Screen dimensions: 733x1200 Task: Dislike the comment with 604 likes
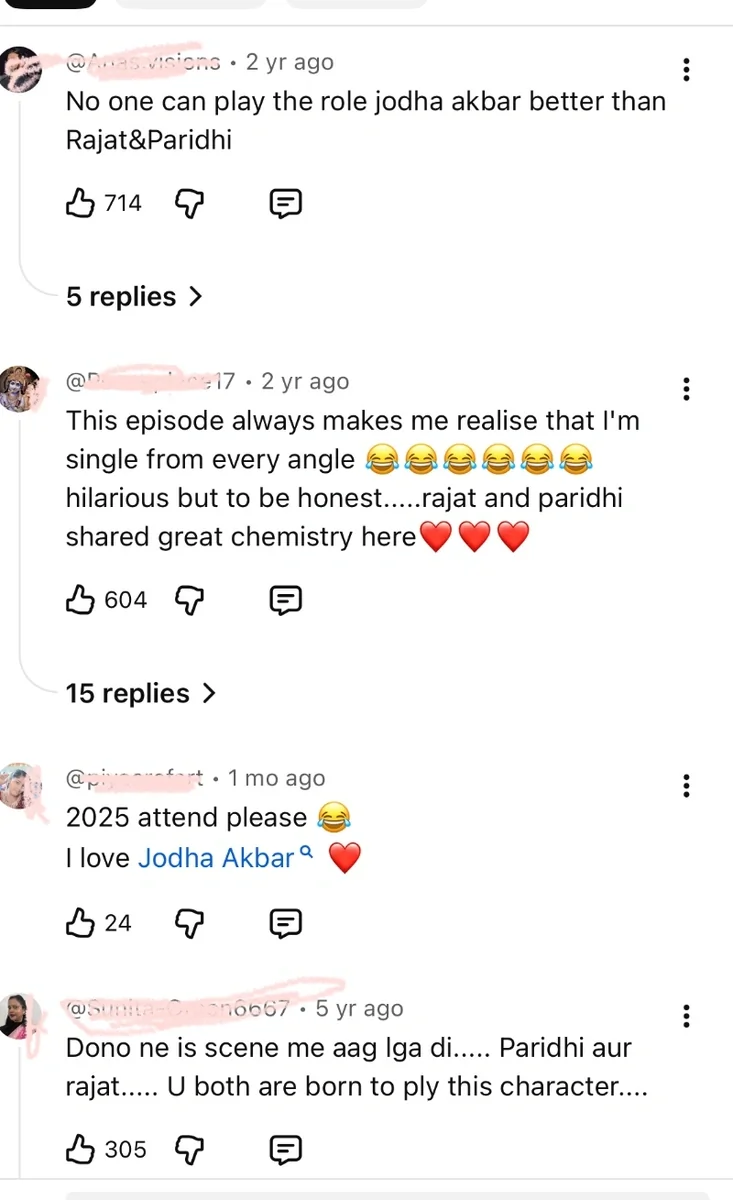(190, 600)
